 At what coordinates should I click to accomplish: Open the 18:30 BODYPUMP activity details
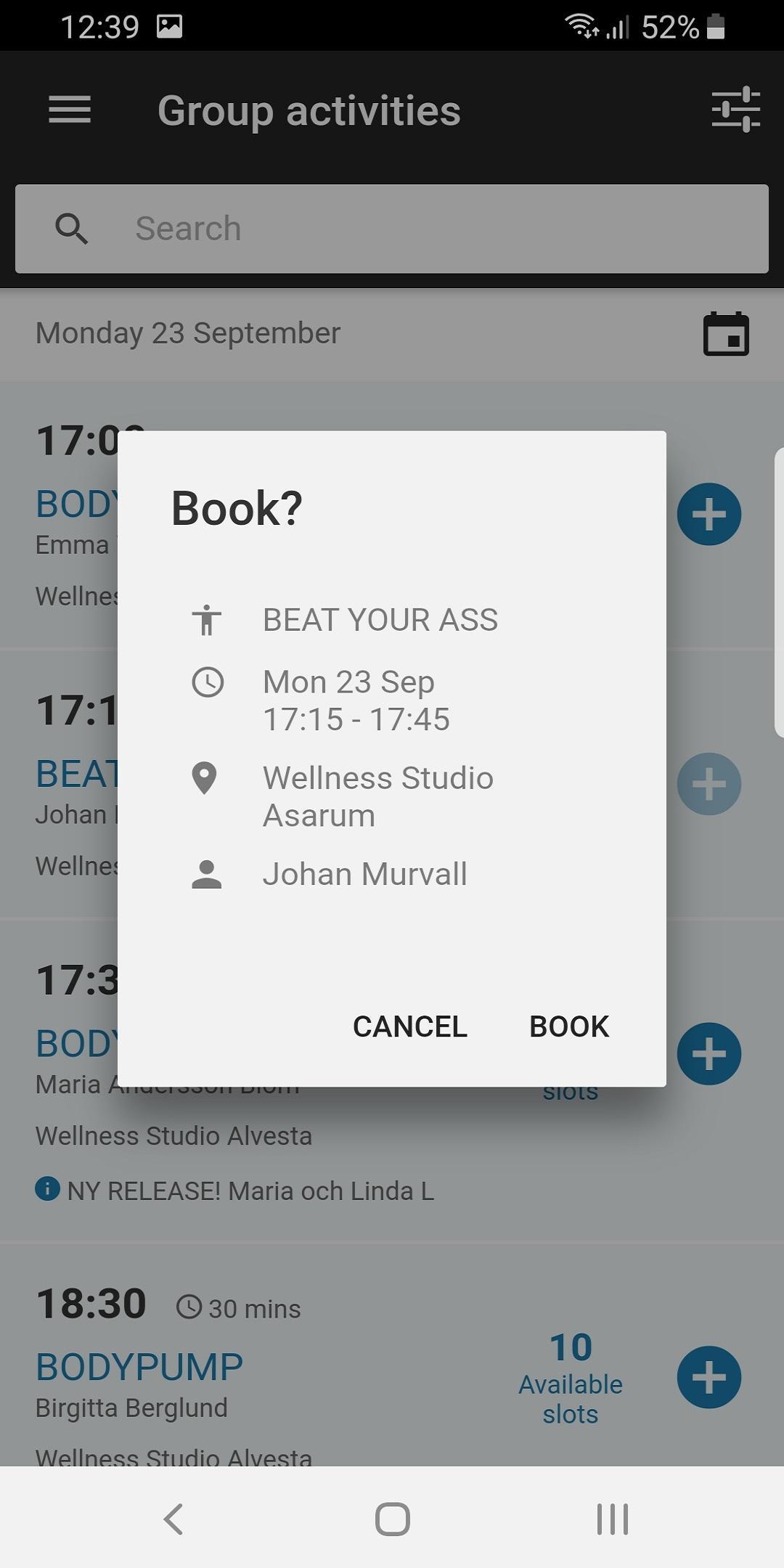pyautogui.click(x=139, y=1368)
